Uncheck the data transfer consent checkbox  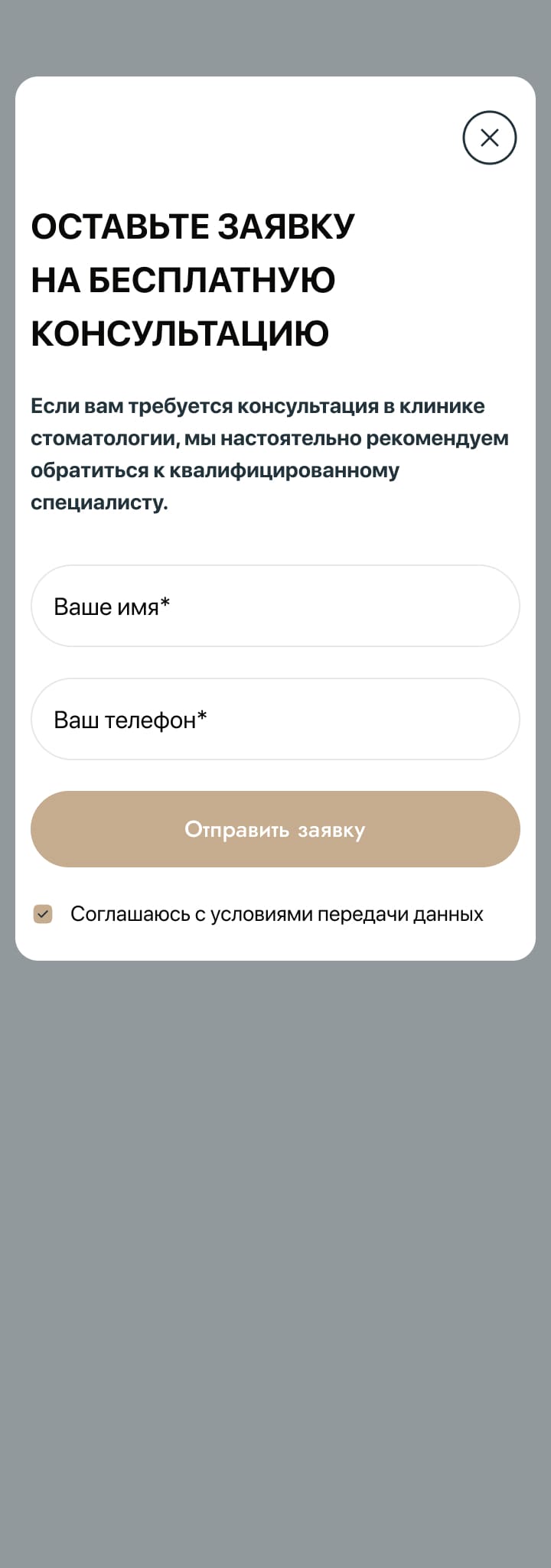point(43,914)
